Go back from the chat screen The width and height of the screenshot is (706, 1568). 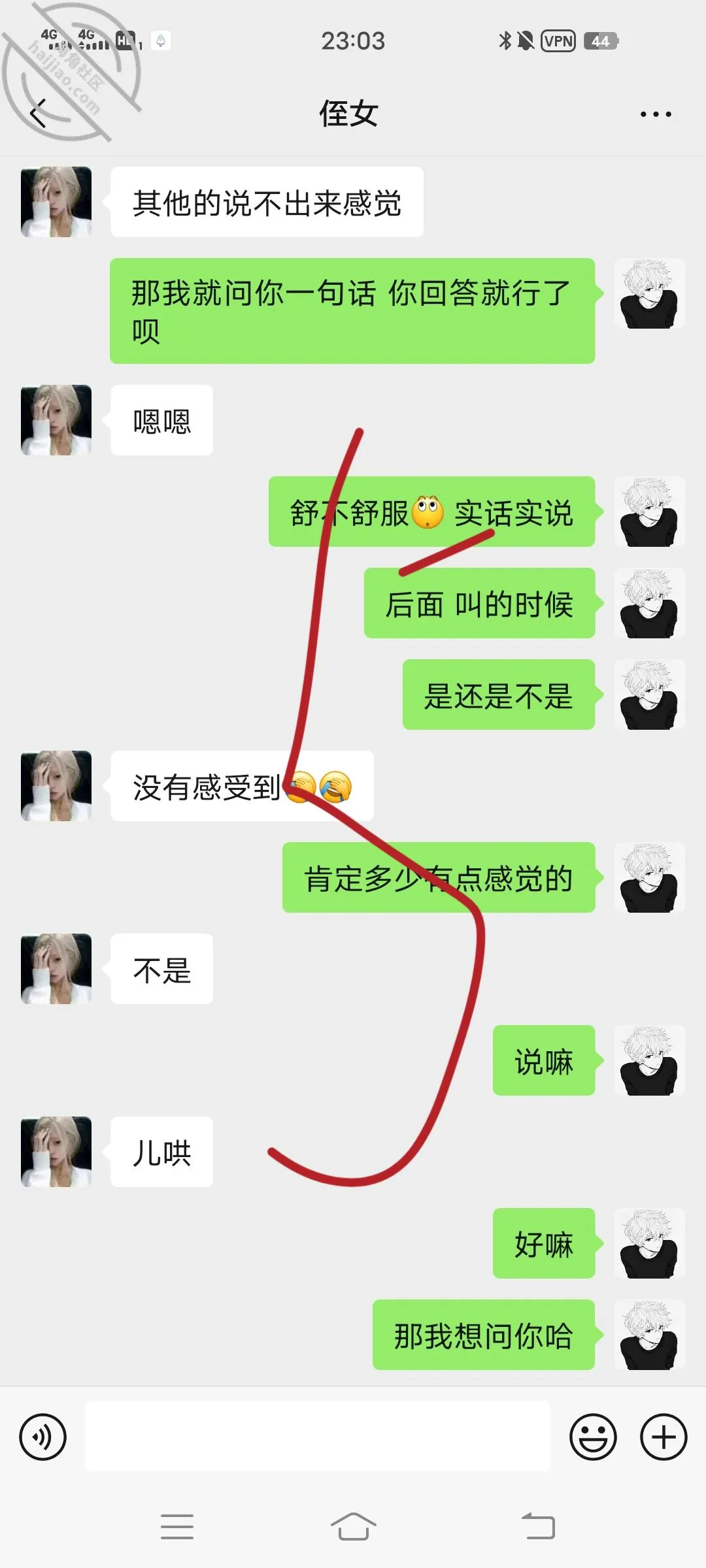point(38,114)
